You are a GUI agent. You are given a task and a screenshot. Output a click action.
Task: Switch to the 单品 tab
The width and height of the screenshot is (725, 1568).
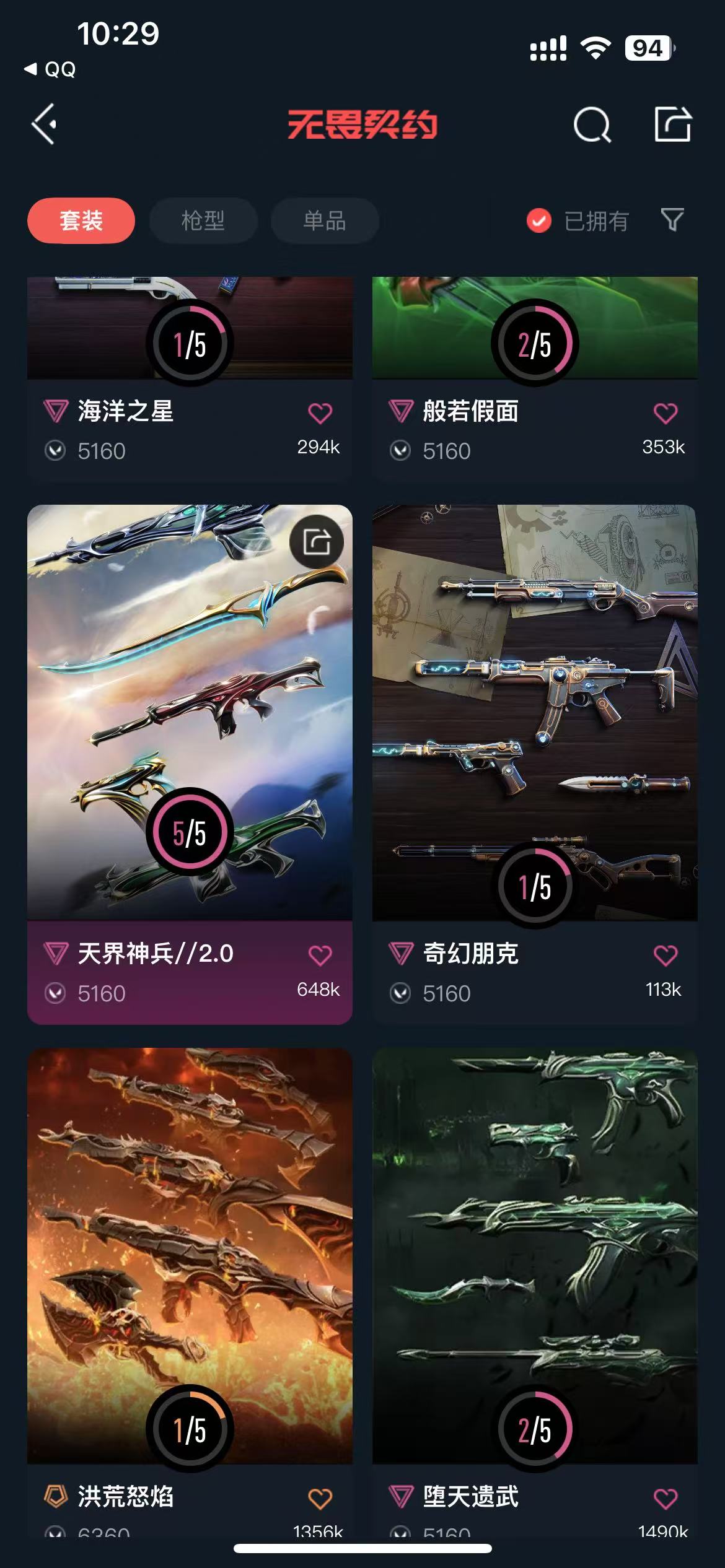click(325, 221)
